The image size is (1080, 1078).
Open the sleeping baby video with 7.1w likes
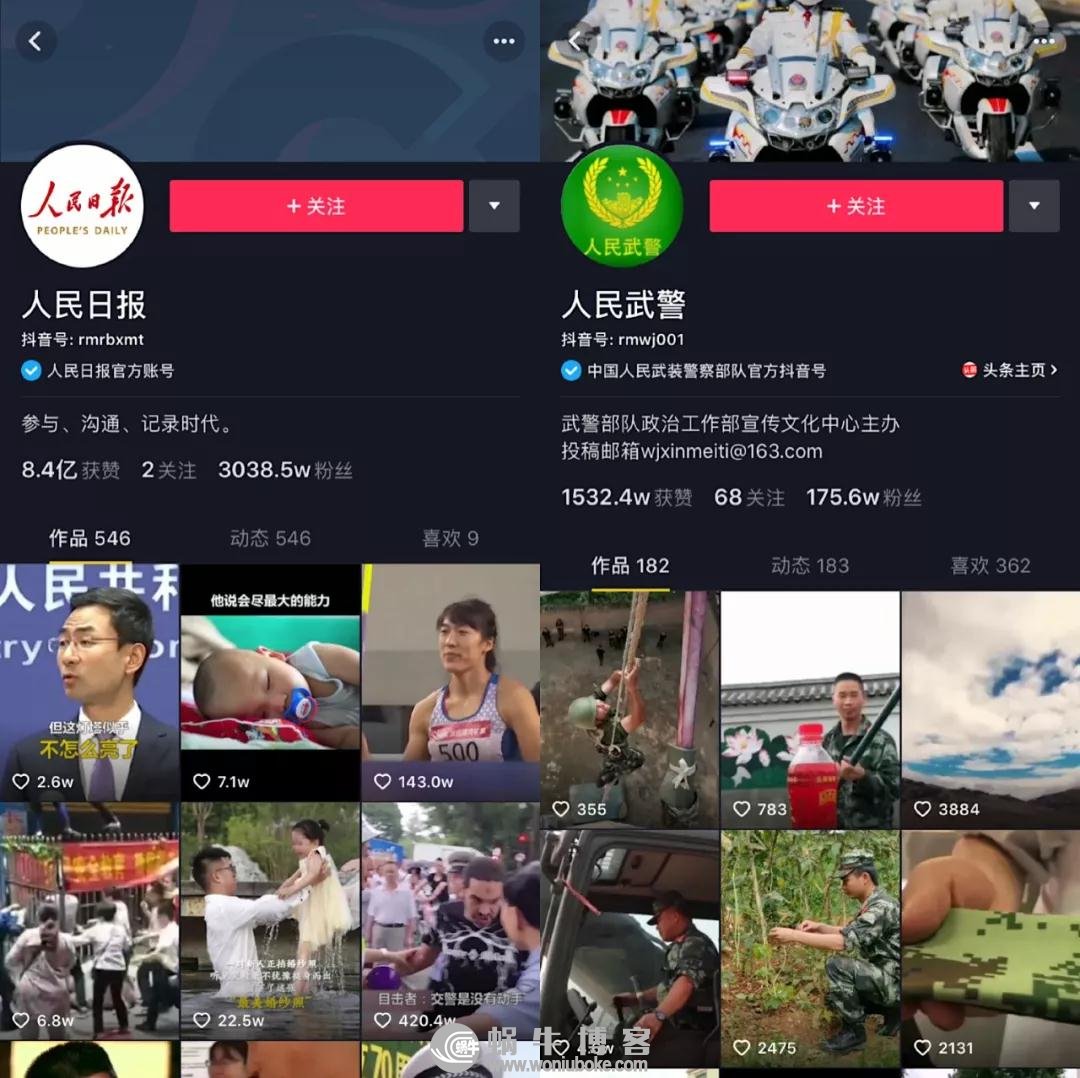coord(270,680)
